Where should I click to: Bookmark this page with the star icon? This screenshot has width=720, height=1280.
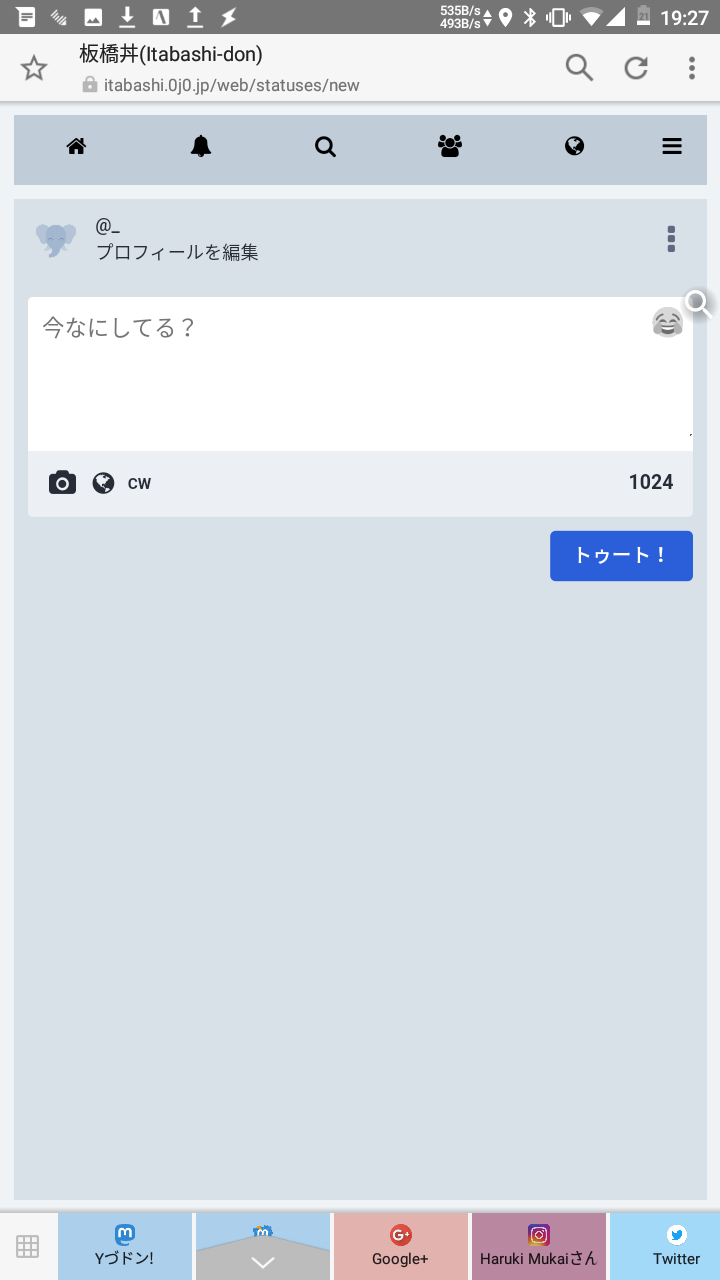34,68
